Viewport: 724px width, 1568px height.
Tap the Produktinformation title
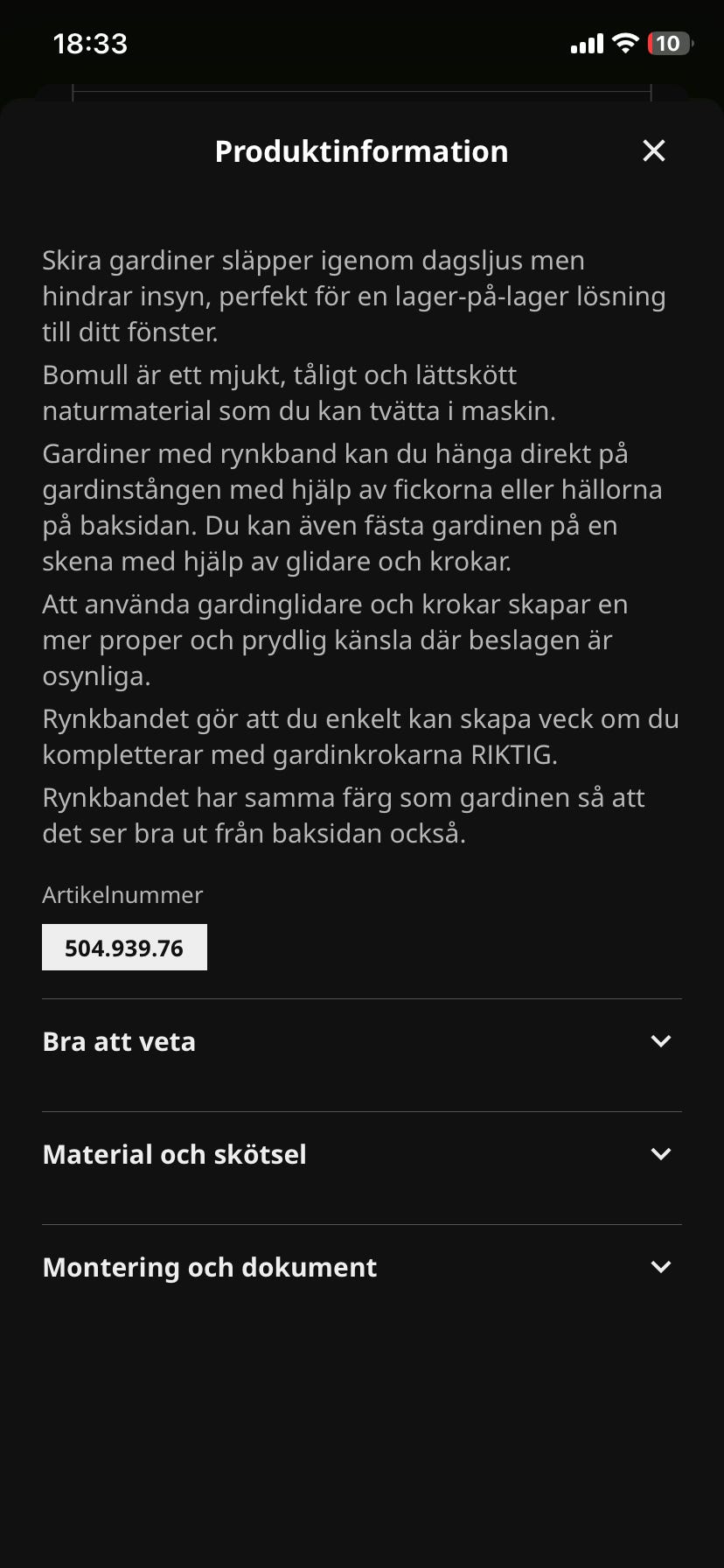click(361, 150)
